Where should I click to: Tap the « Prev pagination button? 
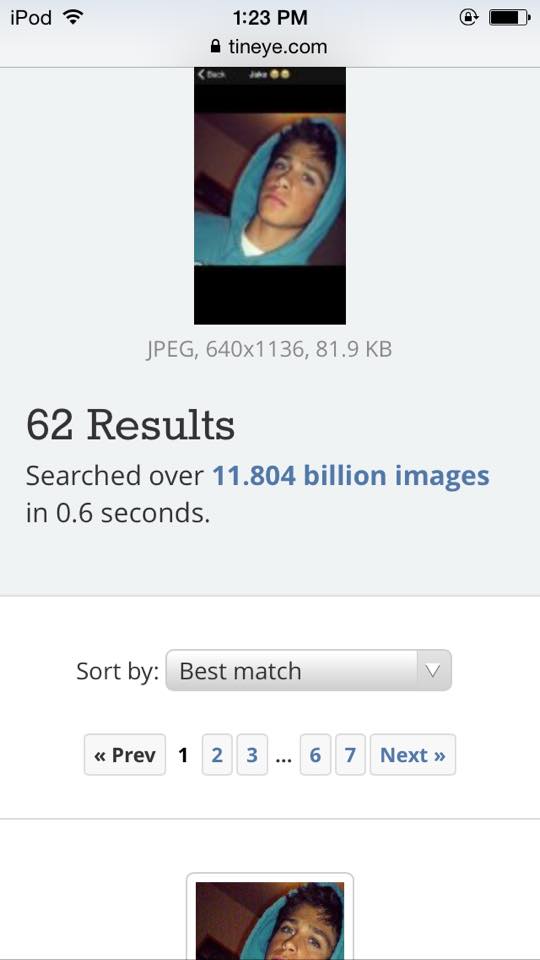point(125,754)
